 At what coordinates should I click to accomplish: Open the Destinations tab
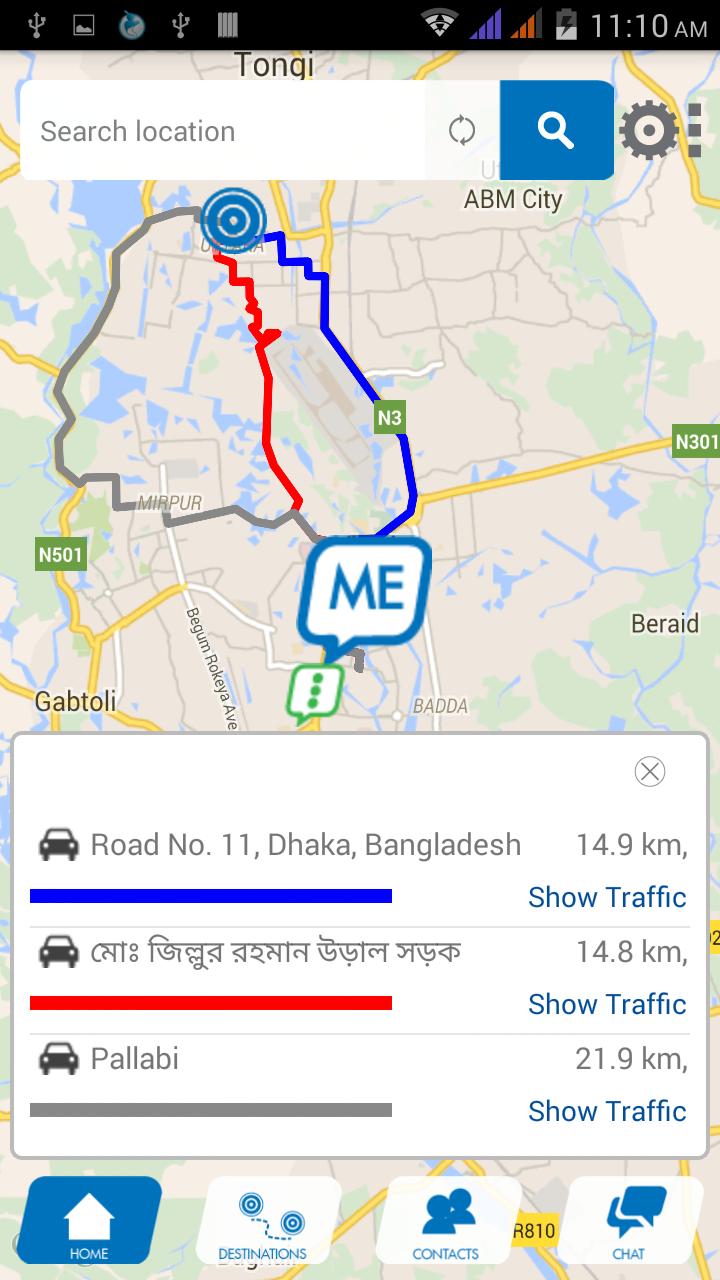click(264, 1220)
